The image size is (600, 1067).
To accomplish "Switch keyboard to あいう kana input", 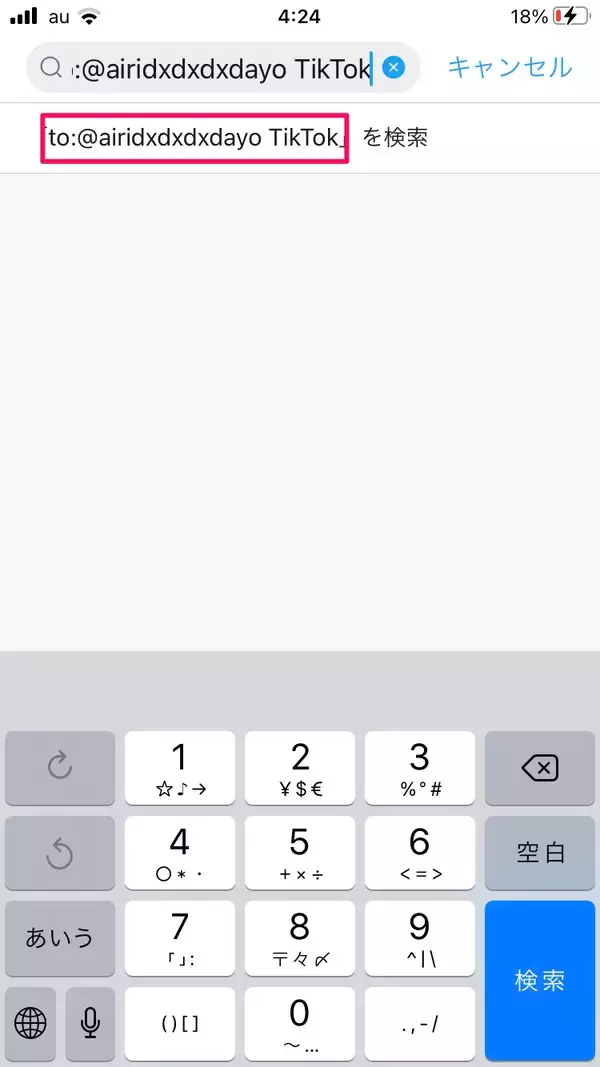I will coord(60,938).
